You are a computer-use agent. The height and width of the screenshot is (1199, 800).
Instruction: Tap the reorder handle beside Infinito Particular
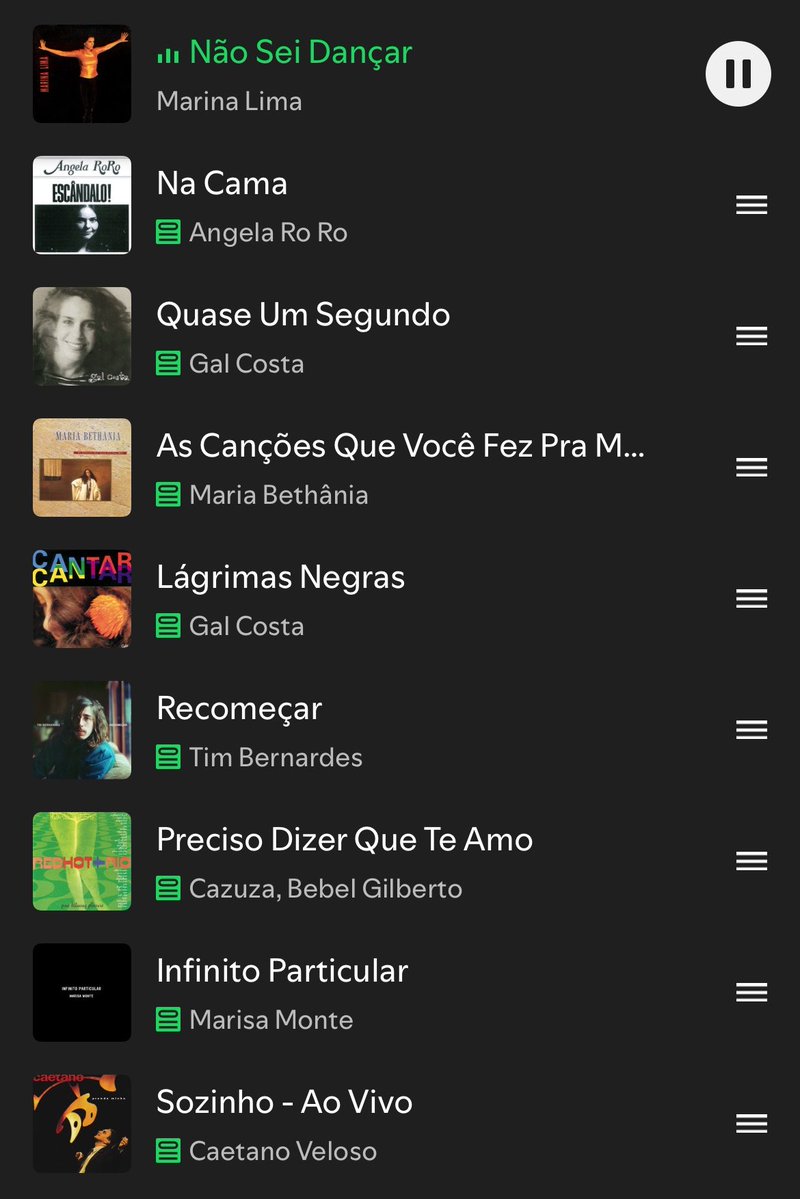752,993
